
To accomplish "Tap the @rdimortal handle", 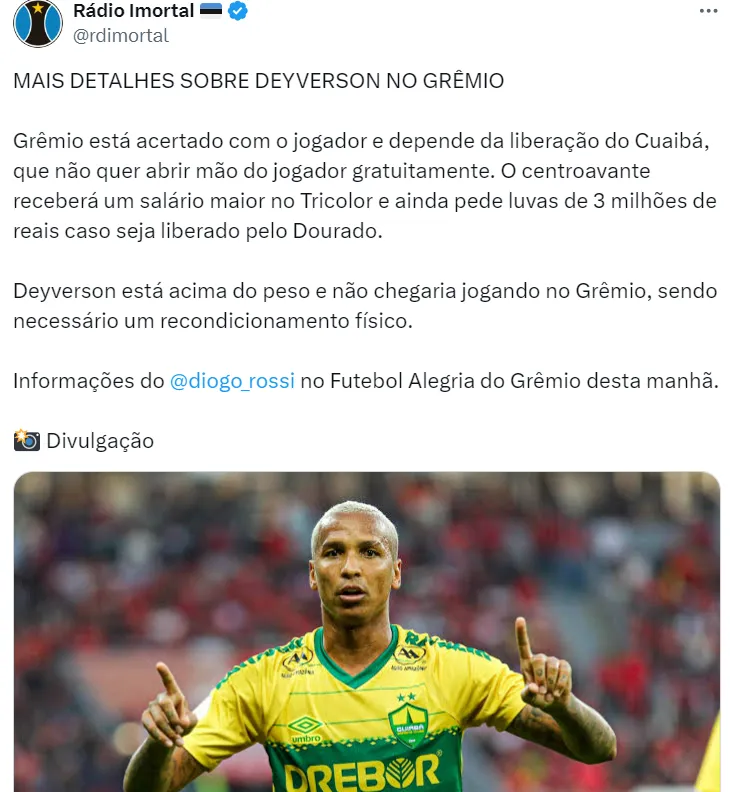I will pos(121,36).
